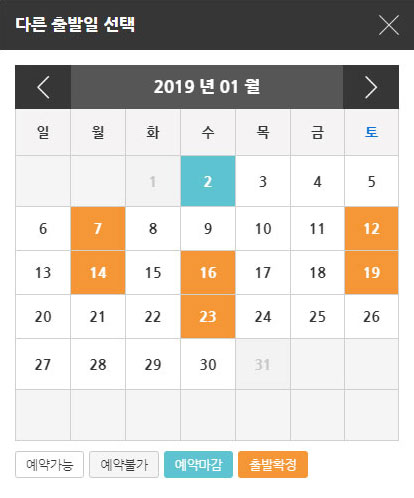The image size is (414, 498).
Task: Close the departure date selection dialog
Action: click(x=389, y=25)
